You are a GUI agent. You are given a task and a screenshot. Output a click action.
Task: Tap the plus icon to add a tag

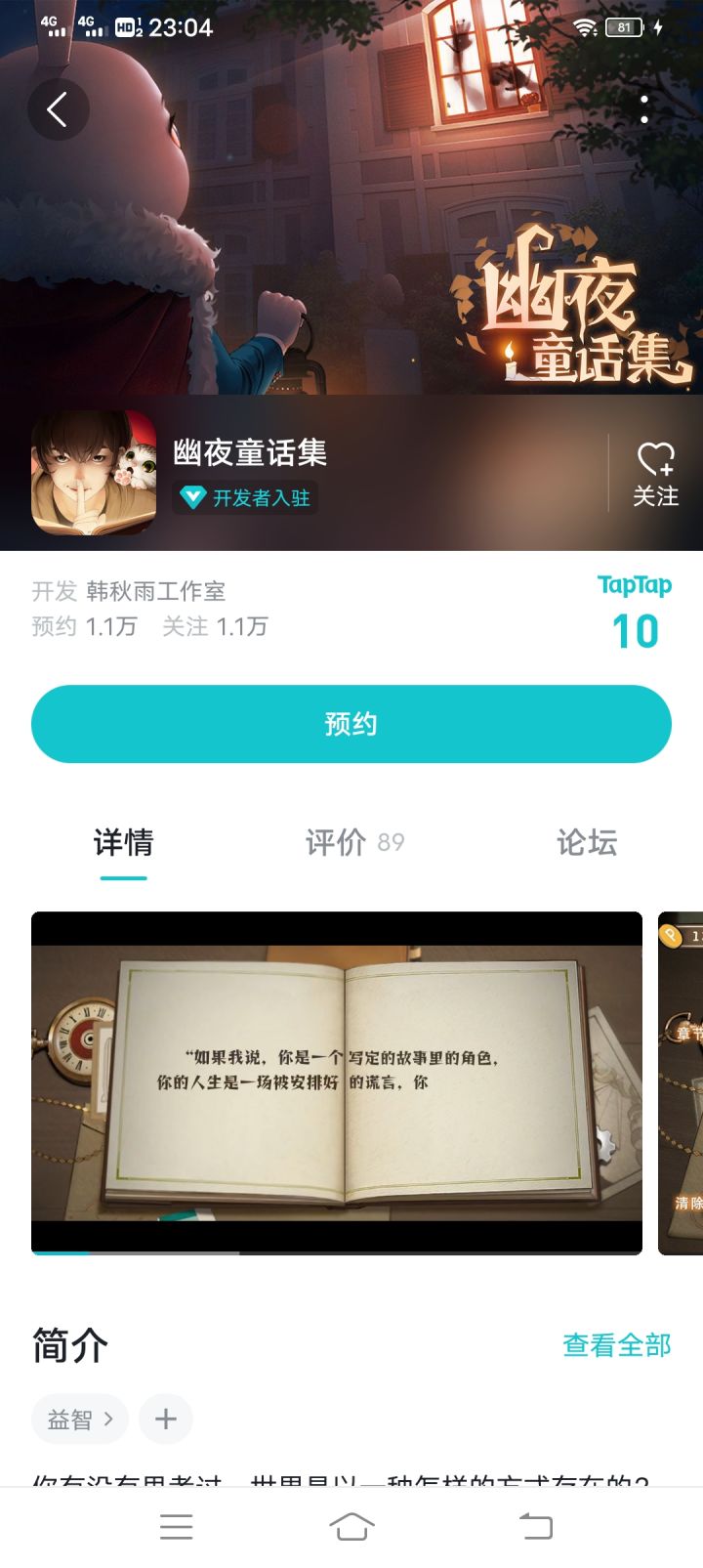[x=165, y=1419]
